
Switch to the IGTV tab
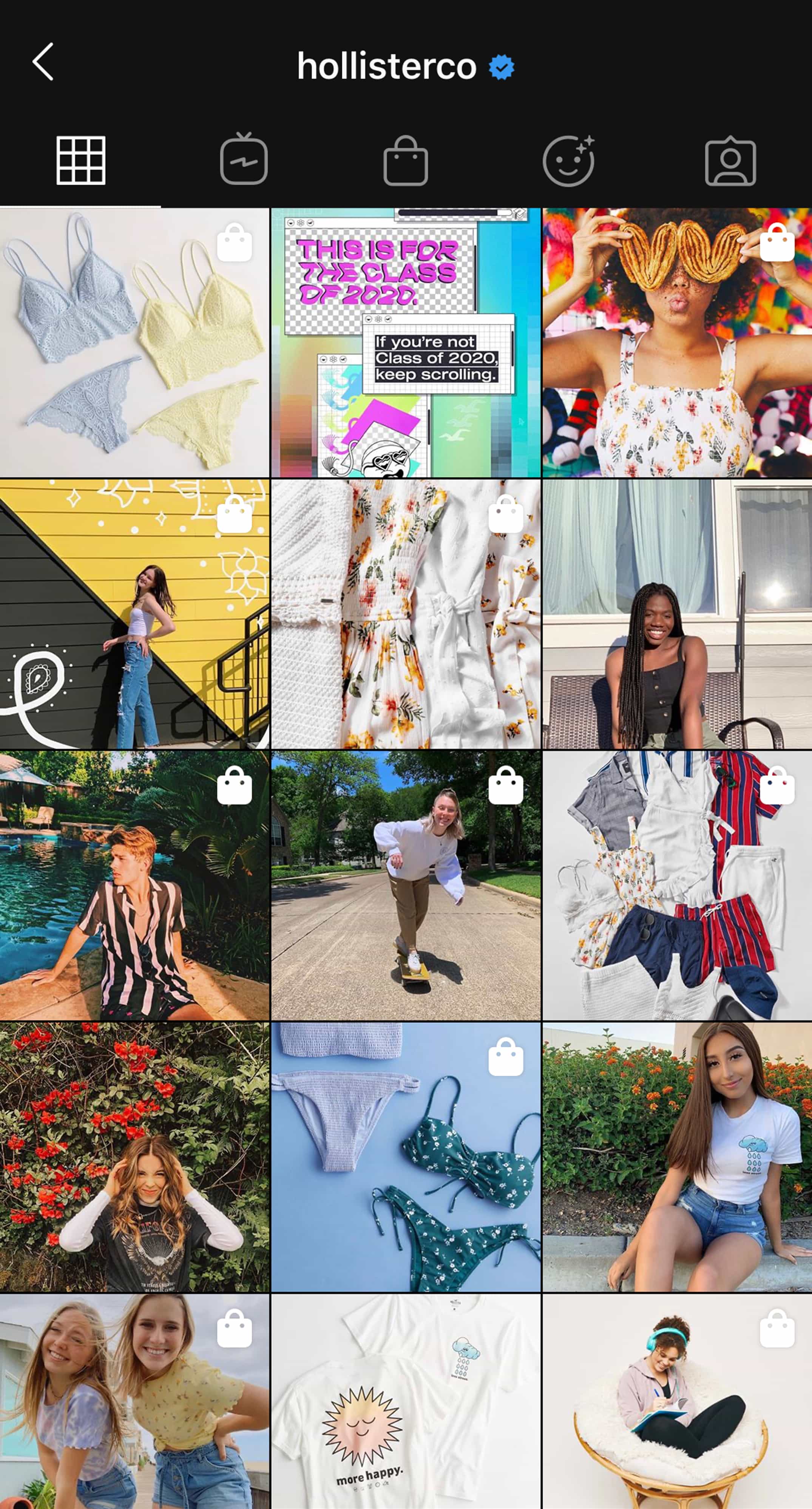244,160
